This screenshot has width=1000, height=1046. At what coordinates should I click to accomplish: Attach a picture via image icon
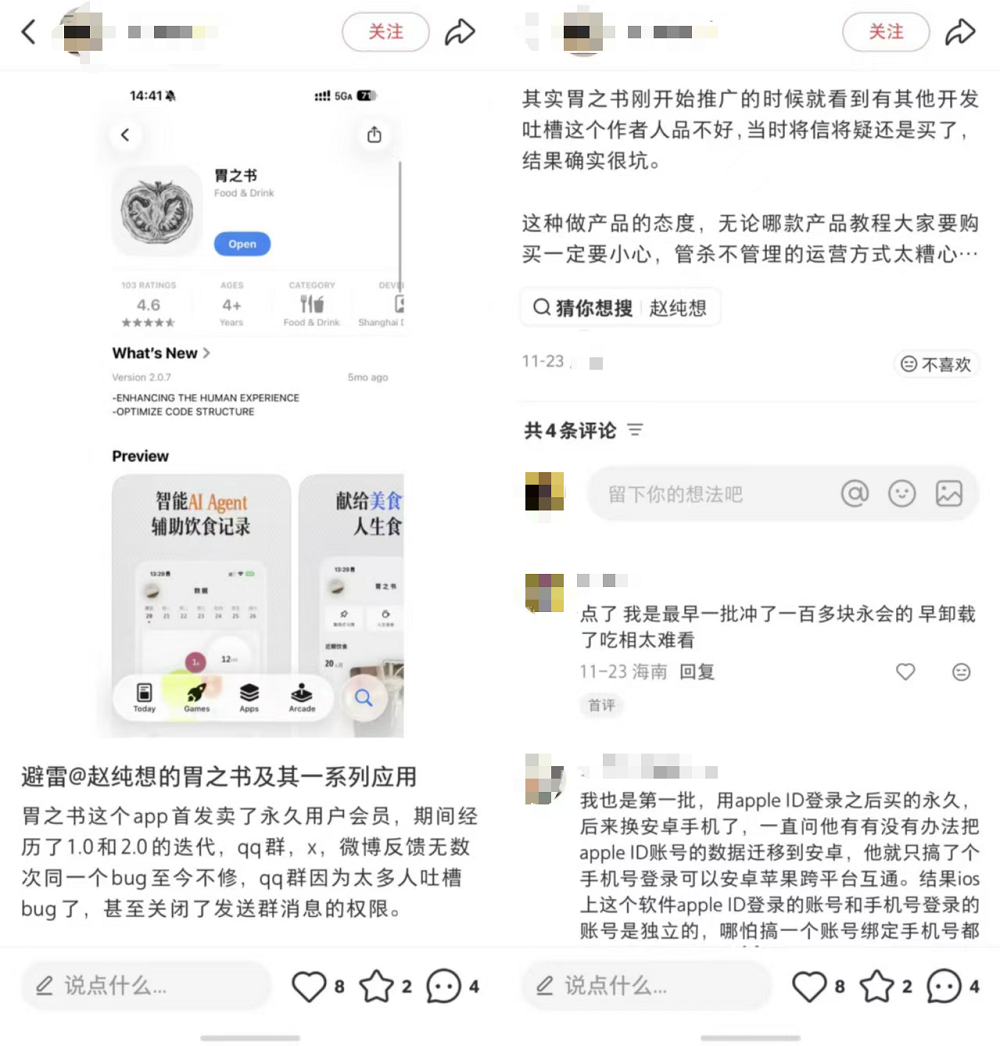click(x=949, y=493)
